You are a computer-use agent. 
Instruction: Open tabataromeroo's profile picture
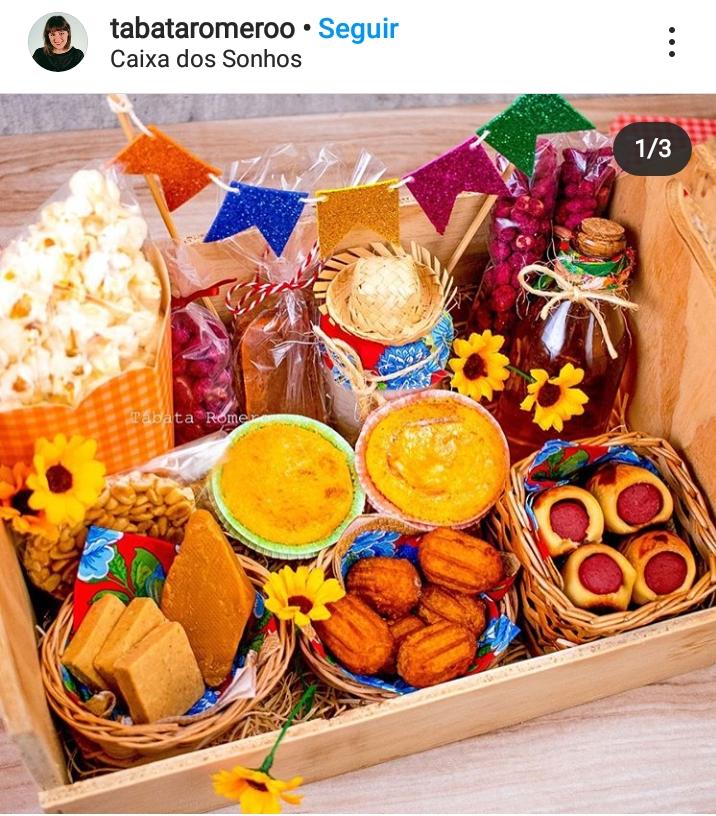[x=58, y=42]
